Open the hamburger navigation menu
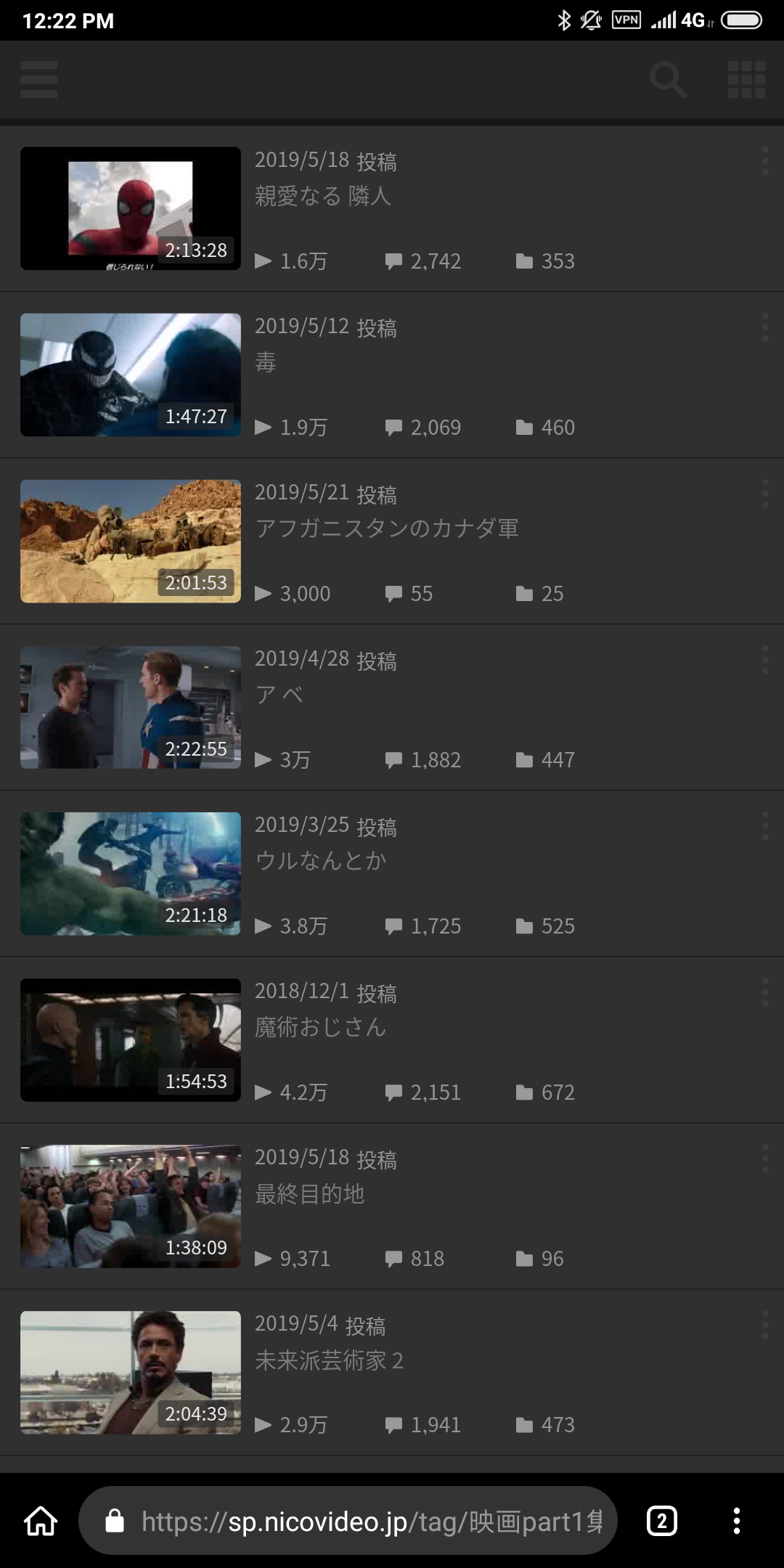784x1568 pixels. [x=38, y=80]
